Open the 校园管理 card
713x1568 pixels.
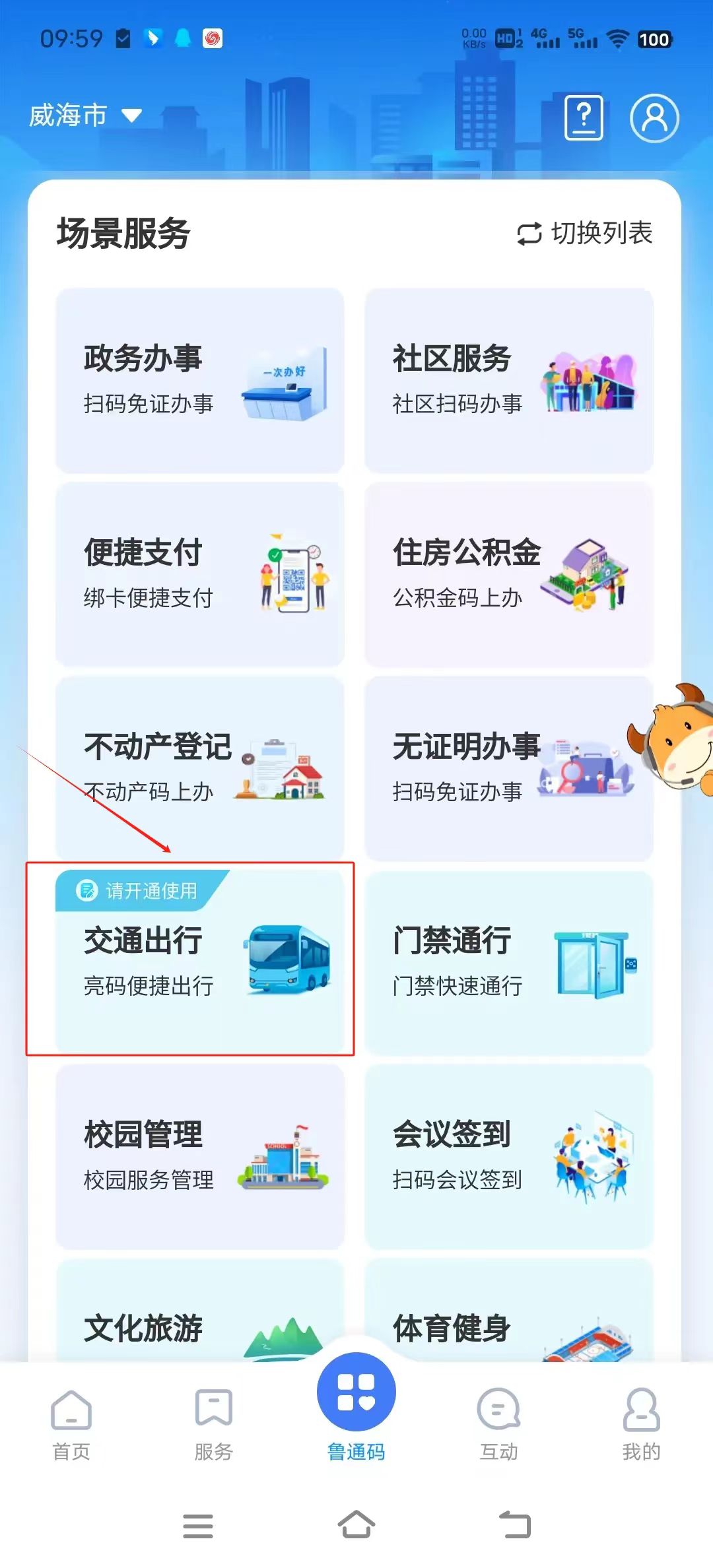[x=200, y=1156]
